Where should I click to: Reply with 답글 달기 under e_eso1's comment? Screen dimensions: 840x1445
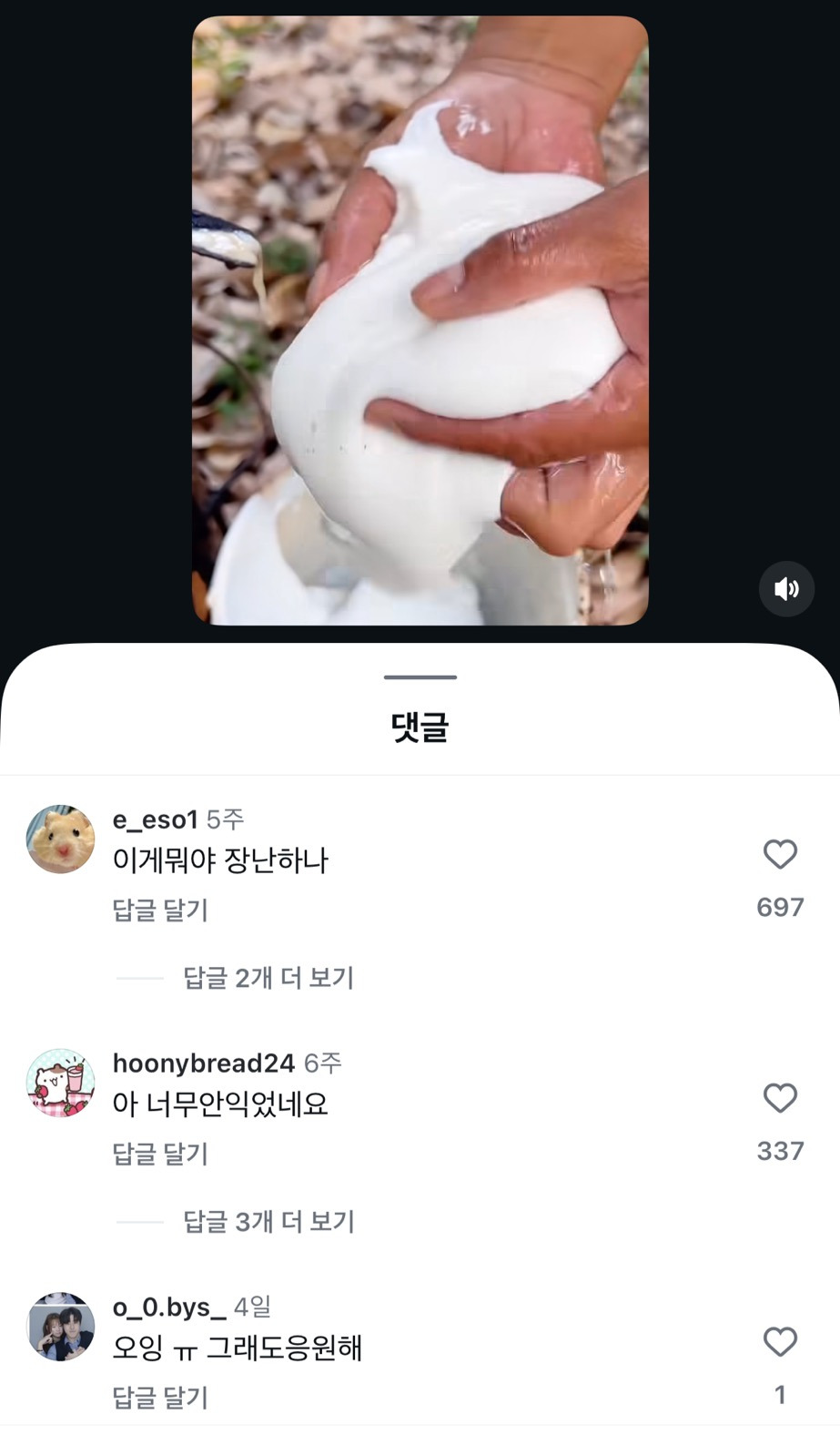pos(160,910)
